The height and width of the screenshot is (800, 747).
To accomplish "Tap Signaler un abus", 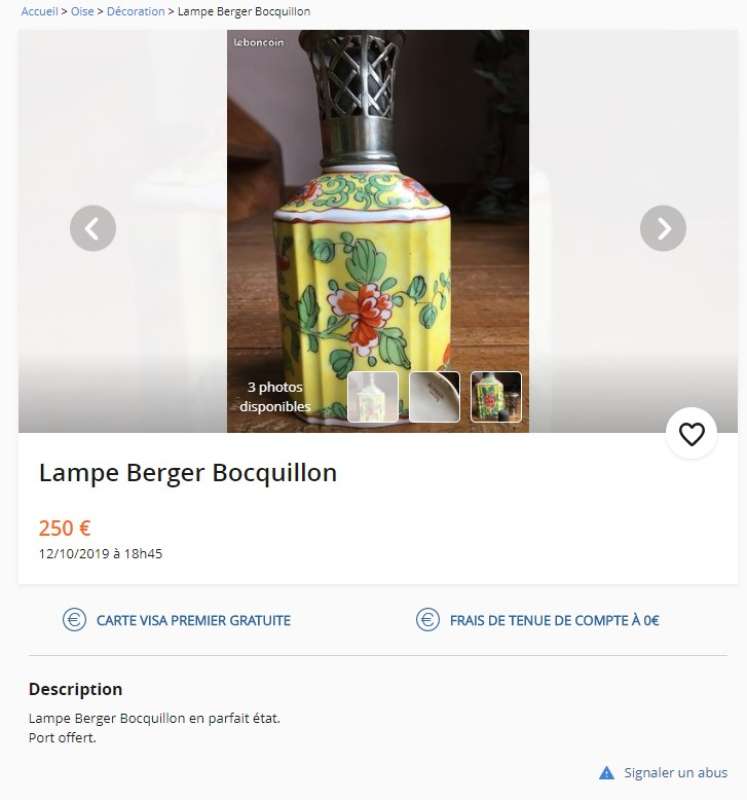I will (x=675, y=773).
